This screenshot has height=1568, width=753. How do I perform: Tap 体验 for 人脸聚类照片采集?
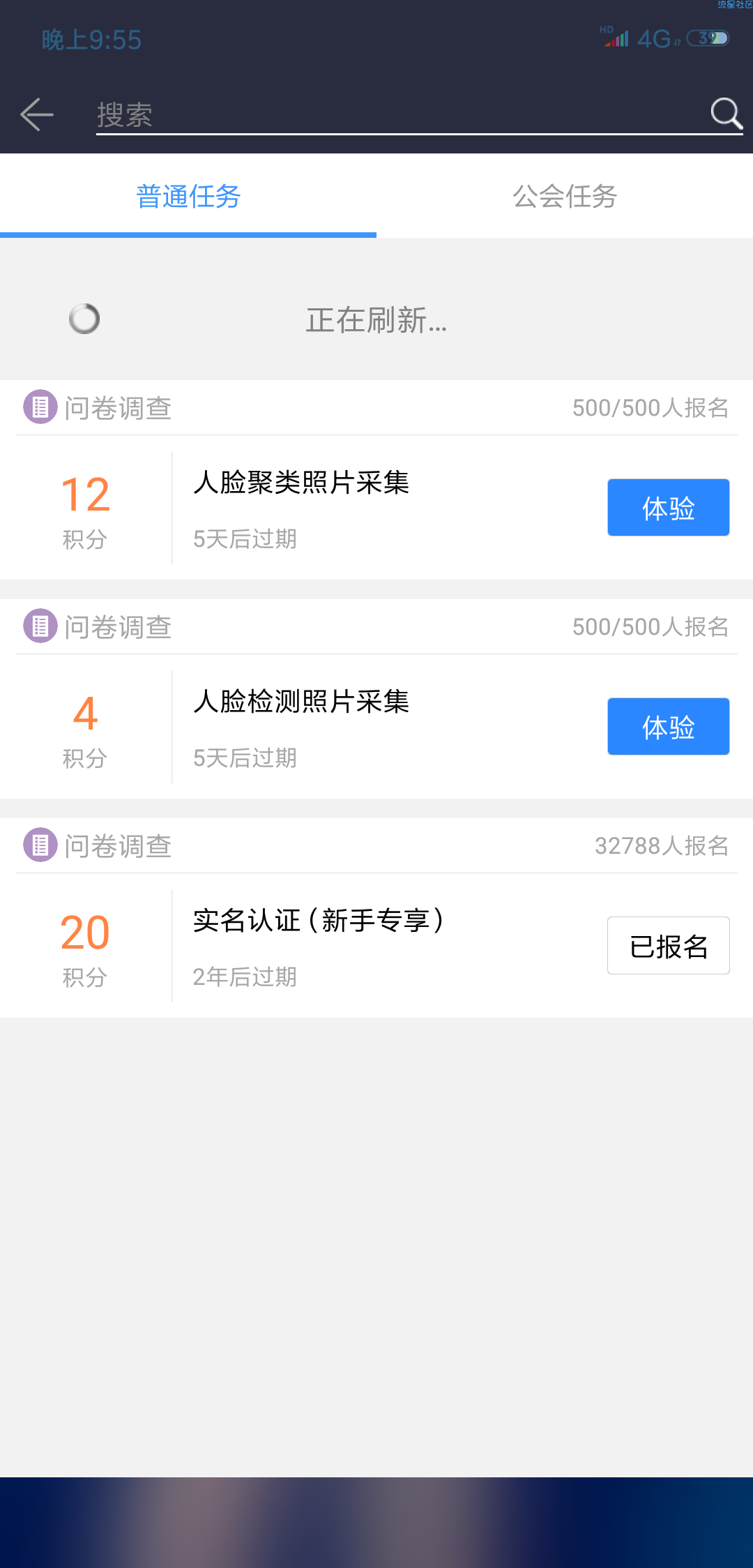point(668,507)
